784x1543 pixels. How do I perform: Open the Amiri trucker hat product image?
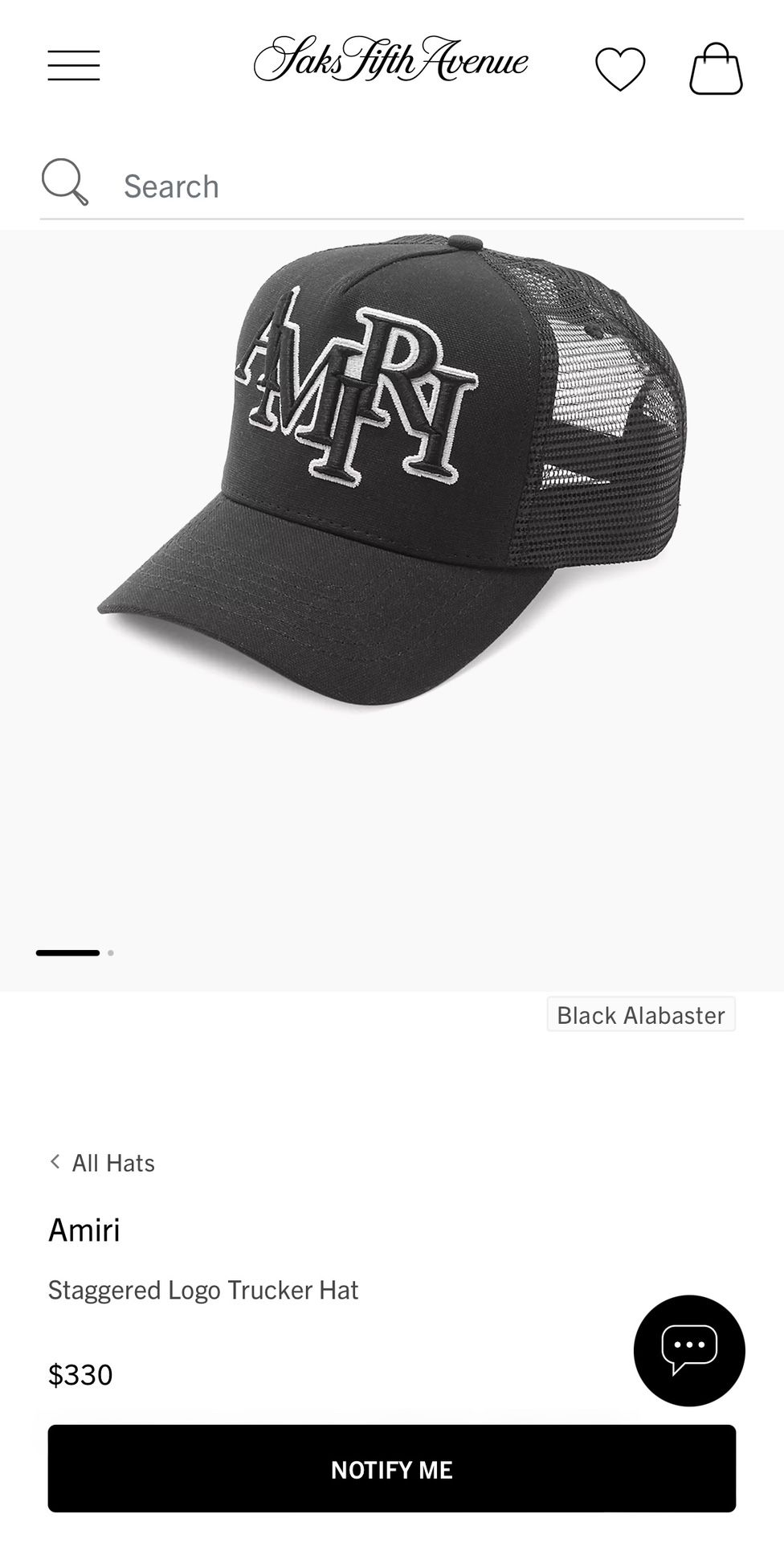tap(392, 482)
